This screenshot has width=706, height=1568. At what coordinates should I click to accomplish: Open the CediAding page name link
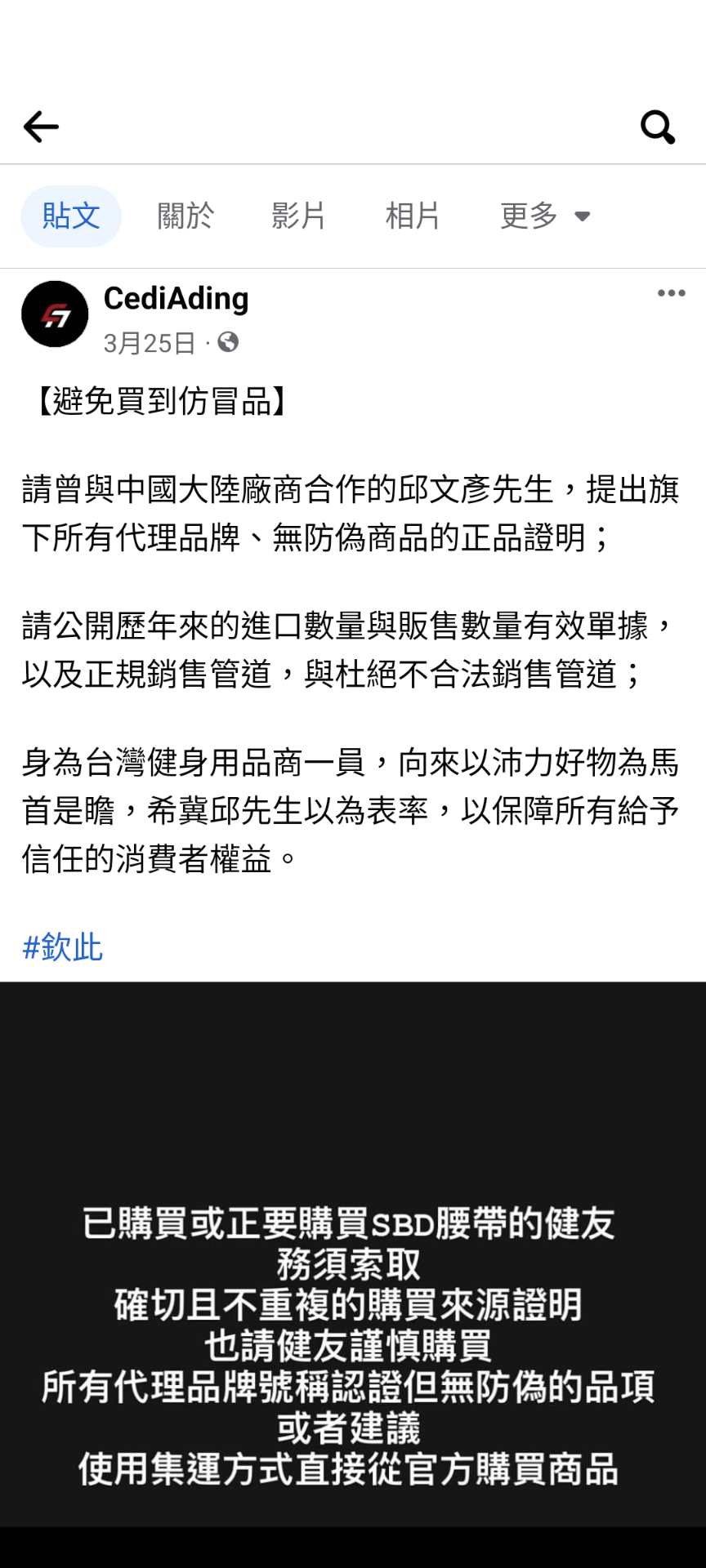click(176, 299)
